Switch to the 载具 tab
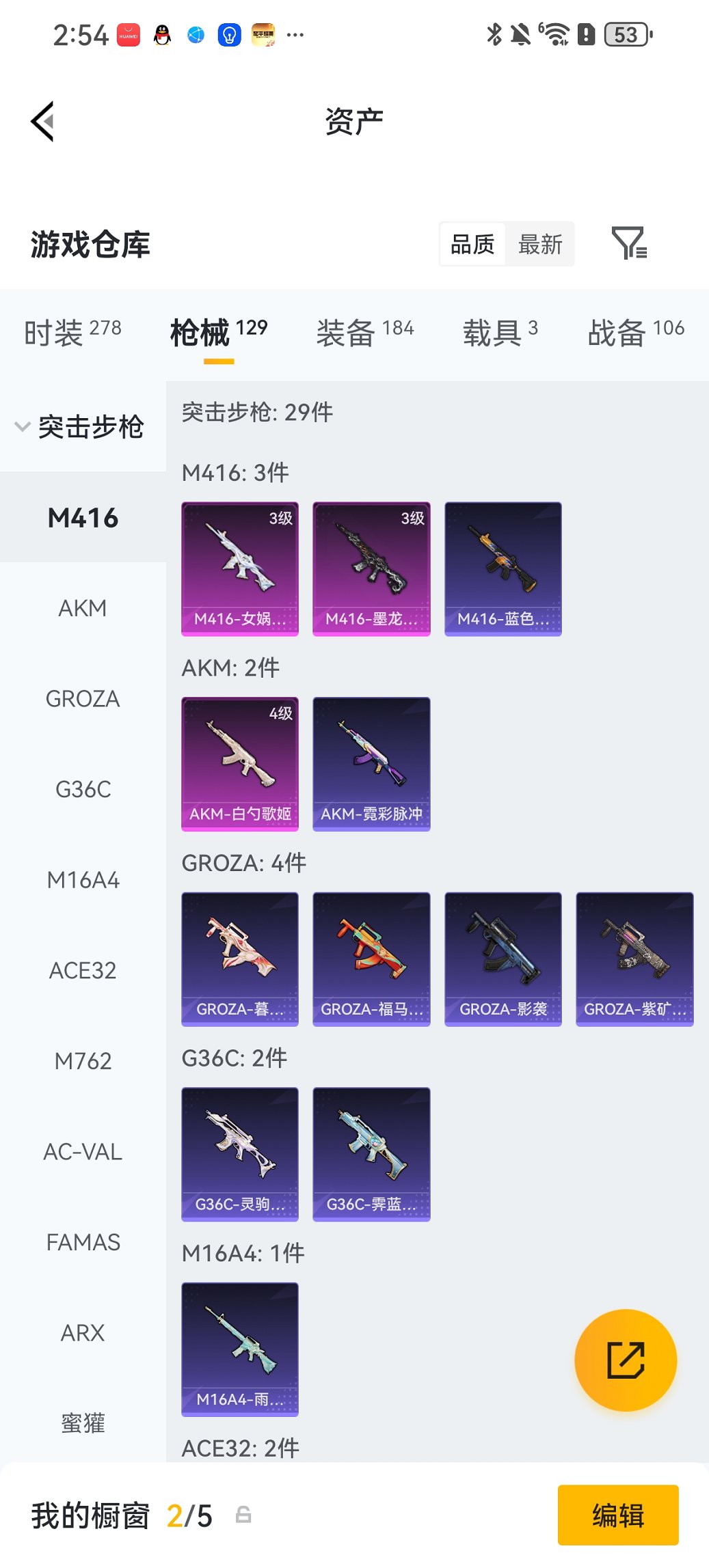 pos(500,333)
